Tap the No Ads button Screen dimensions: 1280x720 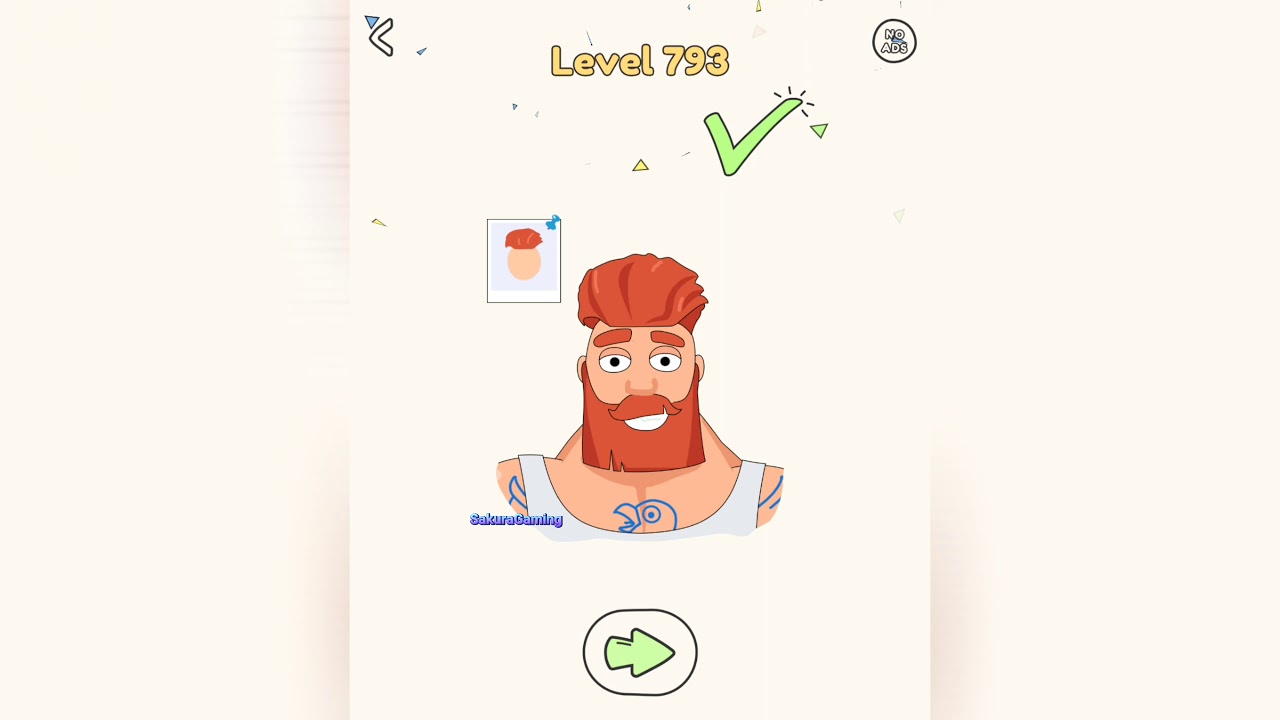pyautogui.click(x=894, y=42)
